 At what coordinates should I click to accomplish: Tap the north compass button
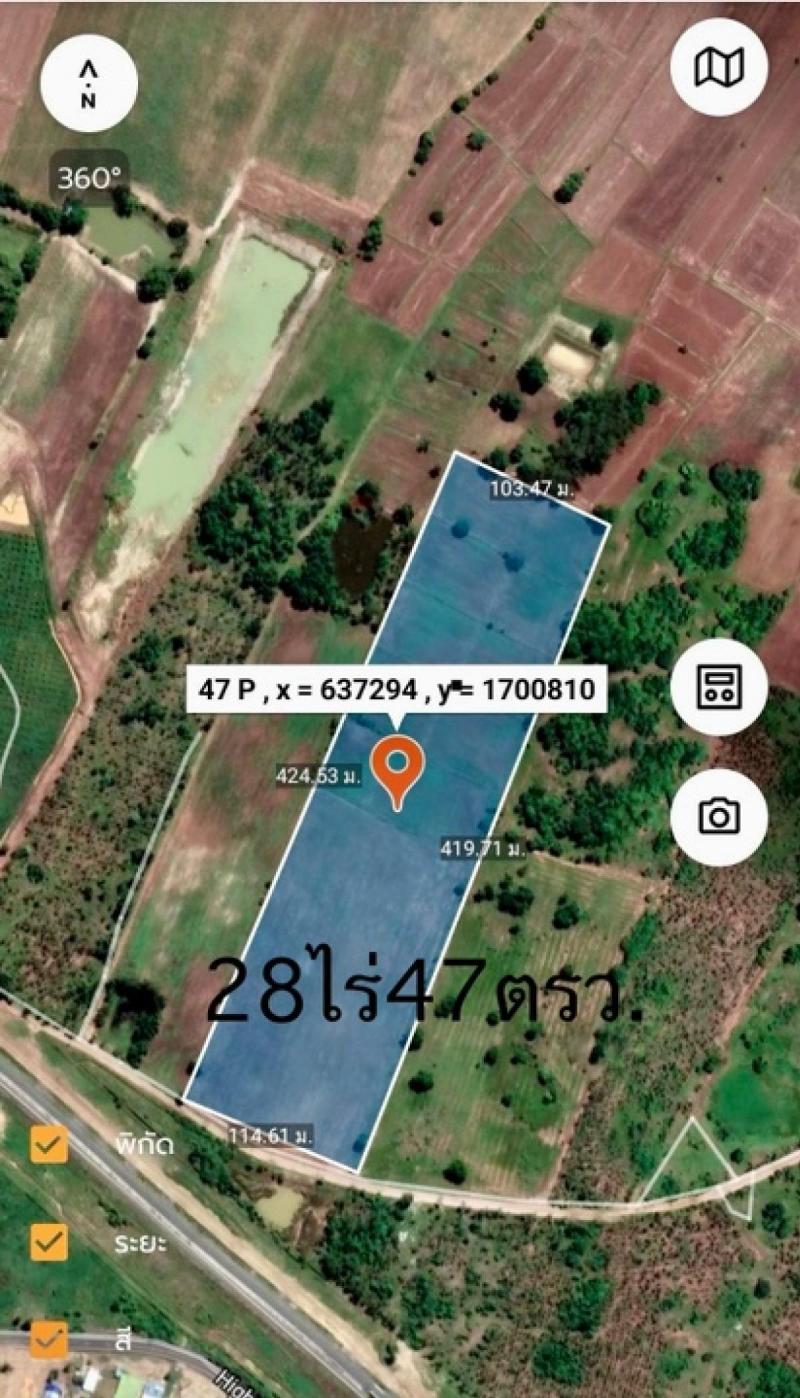tap(88, 84)
